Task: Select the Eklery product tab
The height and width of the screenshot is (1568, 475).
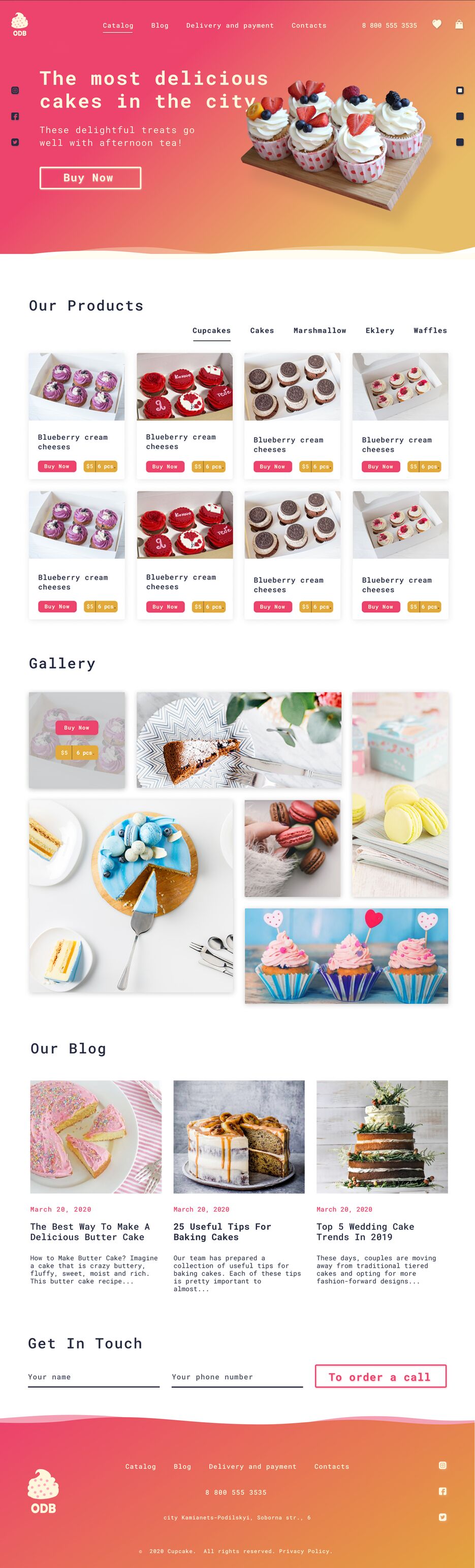Action: pos(379,331)
